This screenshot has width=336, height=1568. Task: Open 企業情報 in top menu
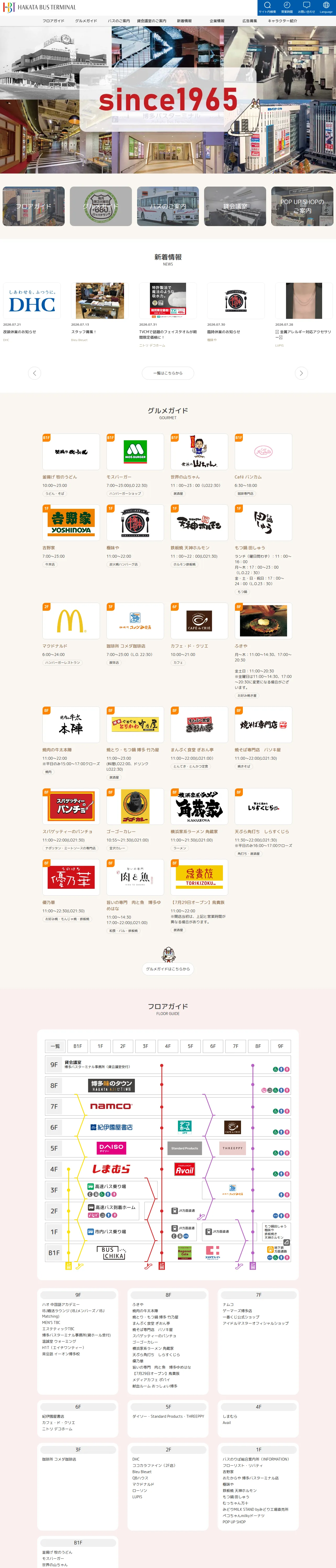(x=217, y=21)
